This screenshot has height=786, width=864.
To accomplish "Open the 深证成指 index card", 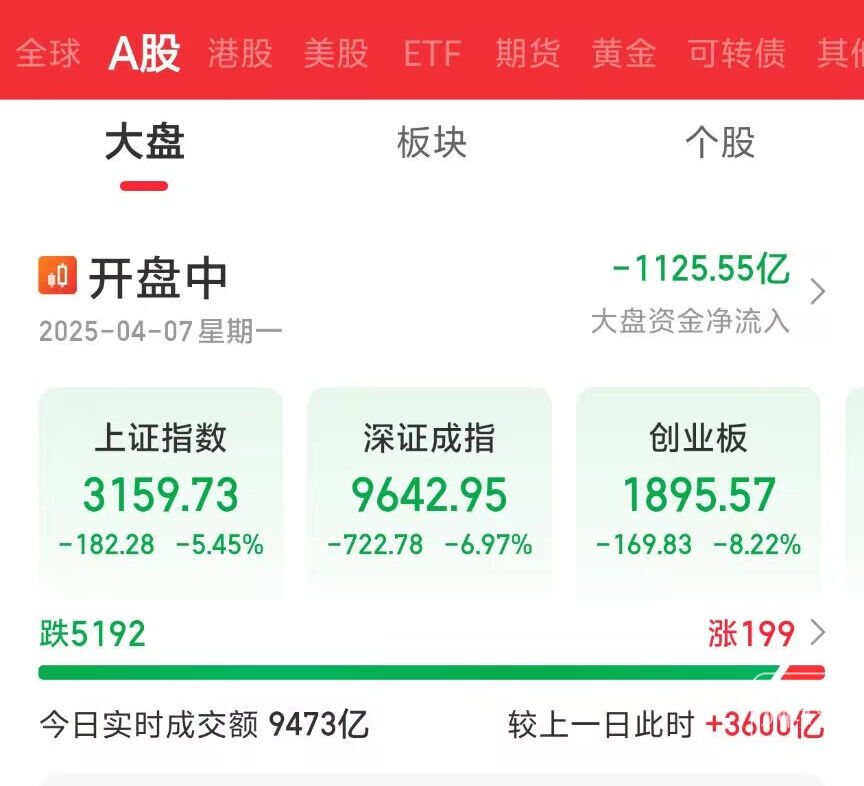I will (x=429, y=490).
